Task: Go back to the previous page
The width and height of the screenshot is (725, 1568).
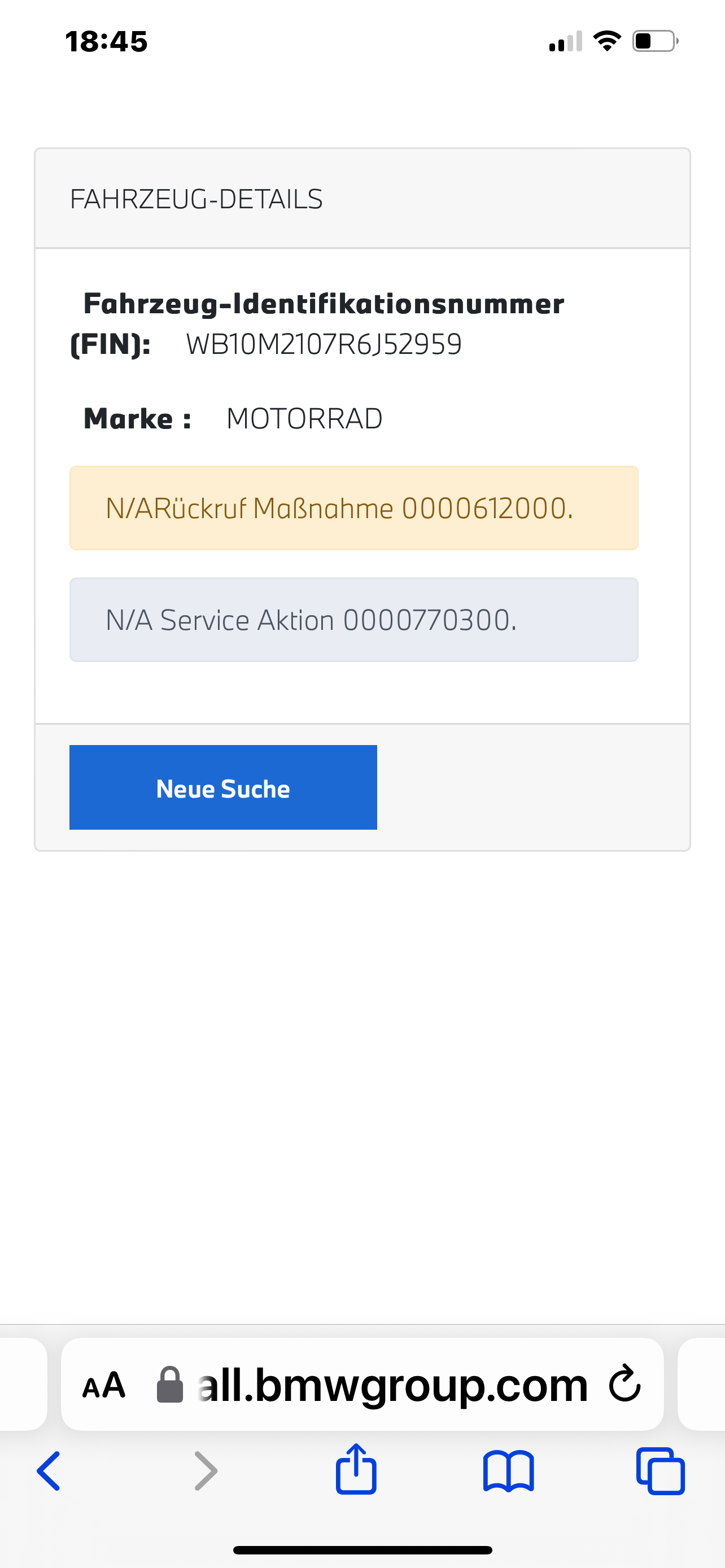Action: [49, 1471]
